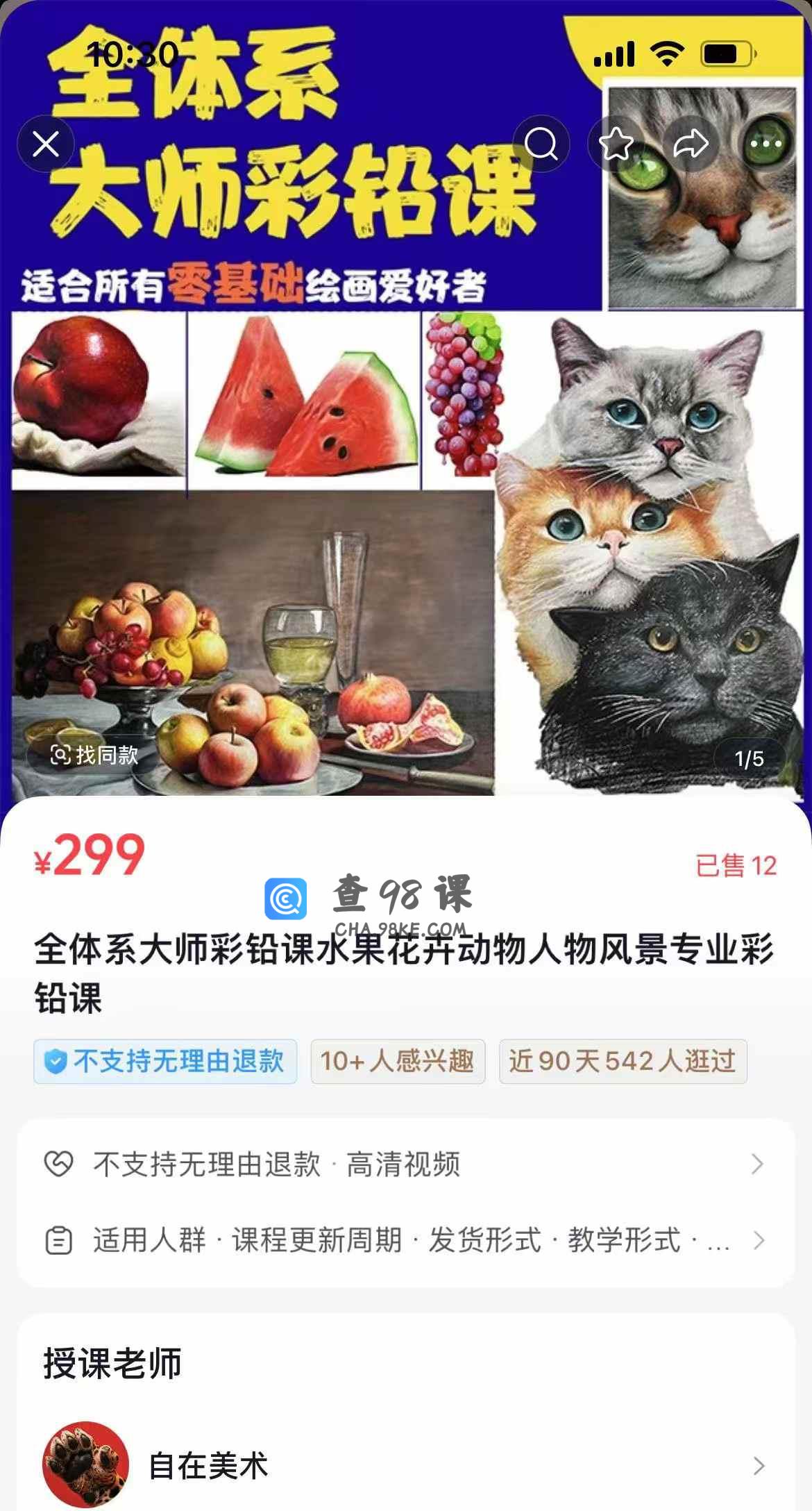Tap 找同款 to find similar items
This screenshot has height=1511, width=812.
(x=94, y=755)
